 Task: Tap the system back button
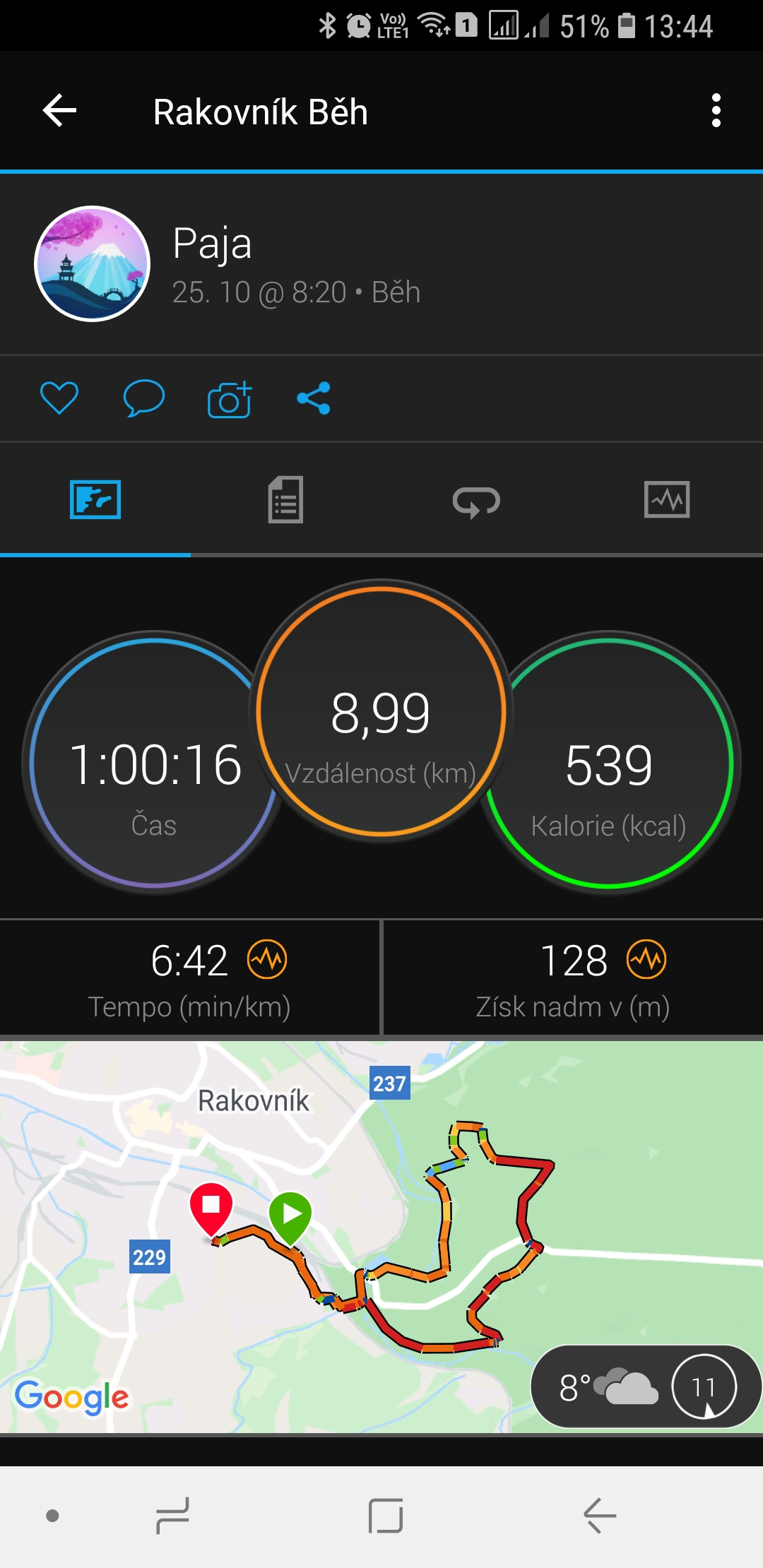pos(599,1516)
